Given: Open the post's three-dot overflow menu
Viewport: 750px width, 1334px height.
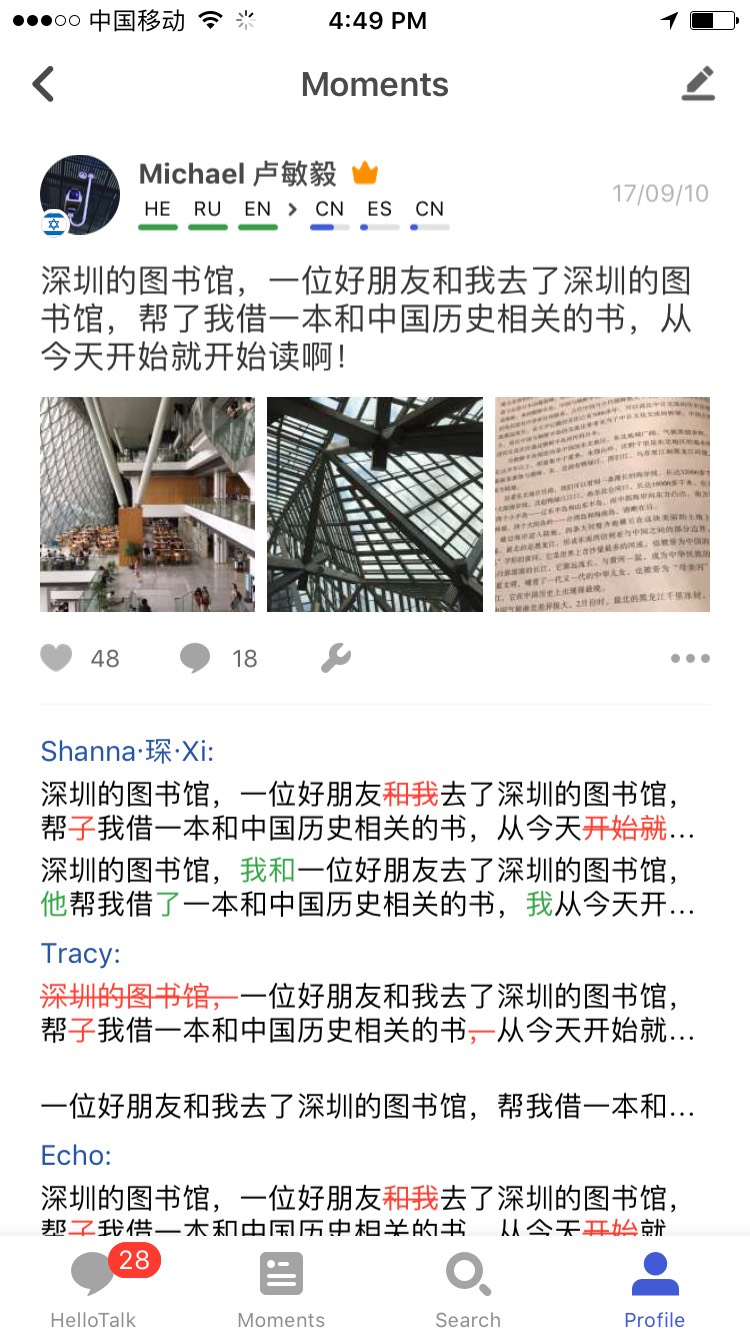Looking at the screenshot, I should (690, 658).
